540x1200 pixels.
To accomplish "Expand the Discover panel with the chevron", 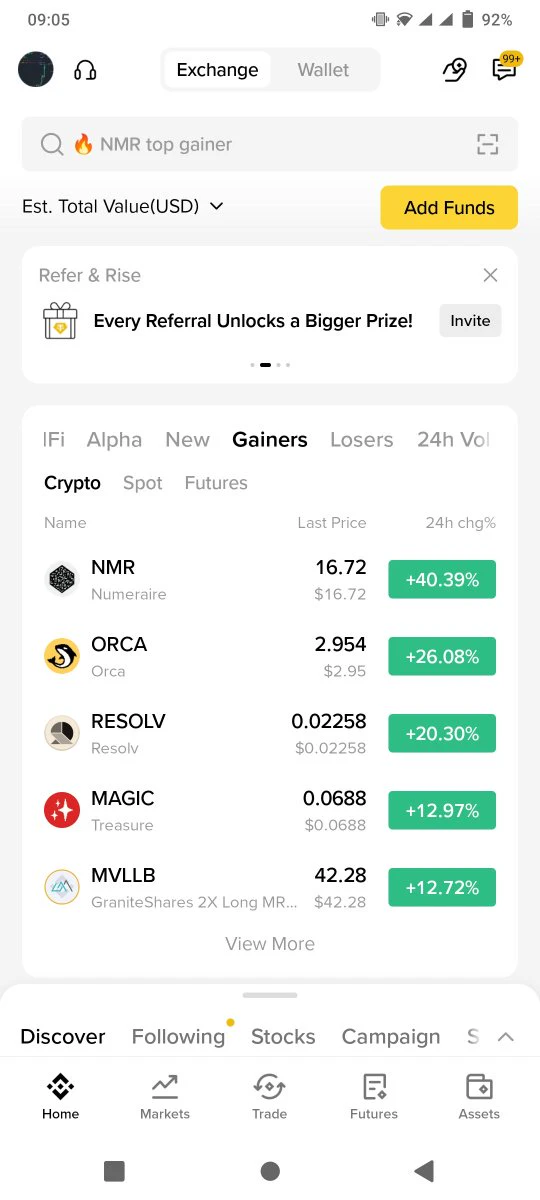I will [506, 1037].
